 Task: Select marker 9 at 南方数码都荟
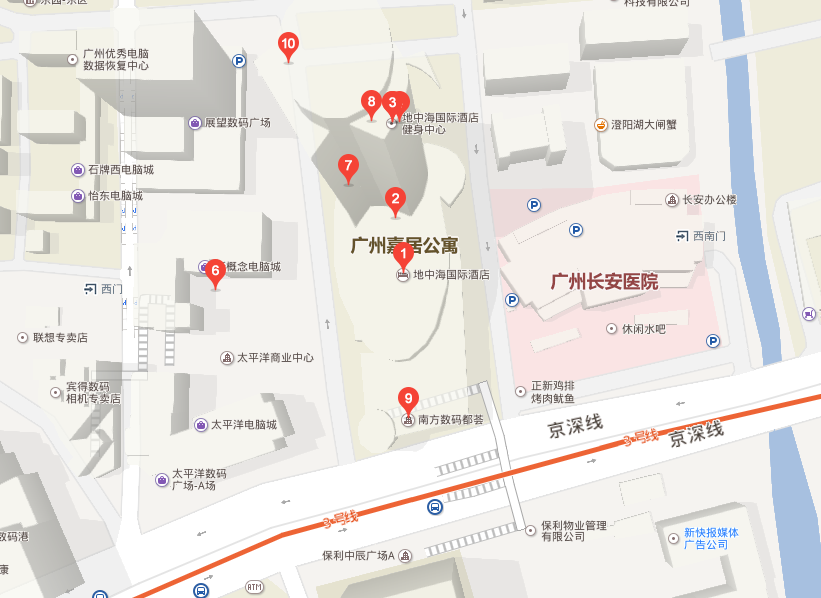(x=407, y=397)
